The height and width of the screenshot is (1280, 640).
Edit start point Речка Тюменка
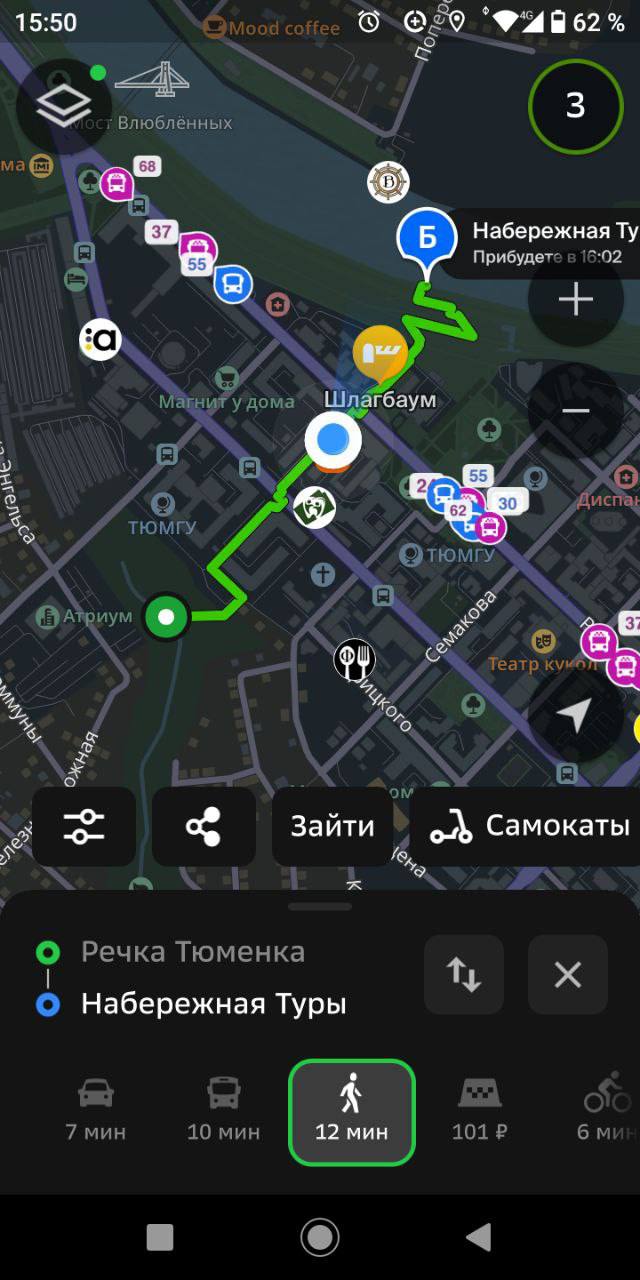[192, 951]
